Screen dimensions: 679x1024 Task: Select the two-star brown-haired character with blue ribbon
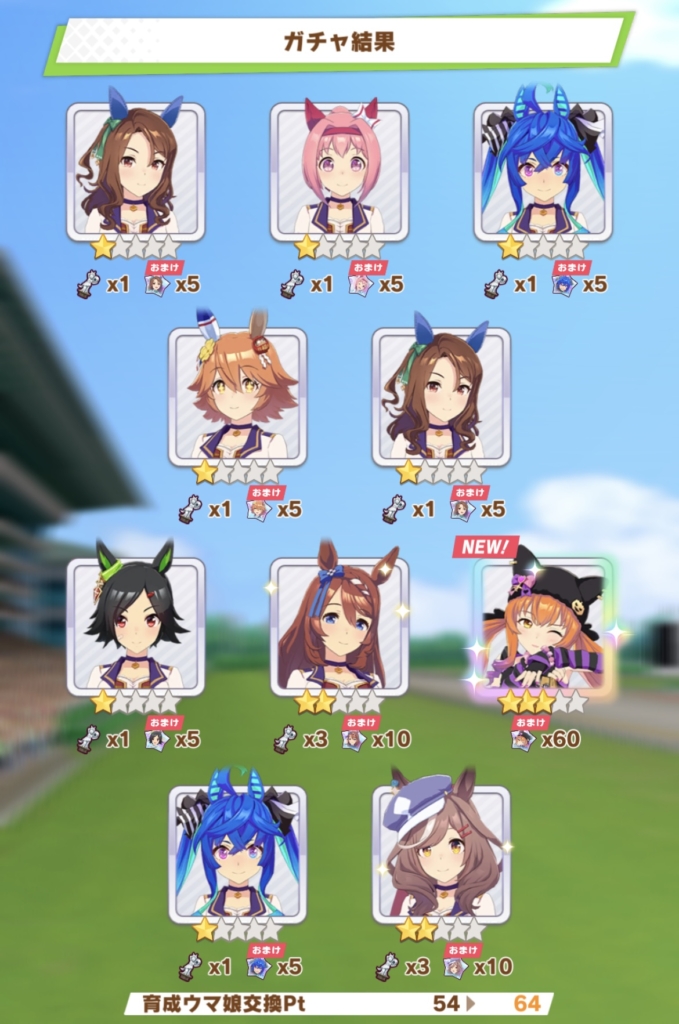click(339, 625)
